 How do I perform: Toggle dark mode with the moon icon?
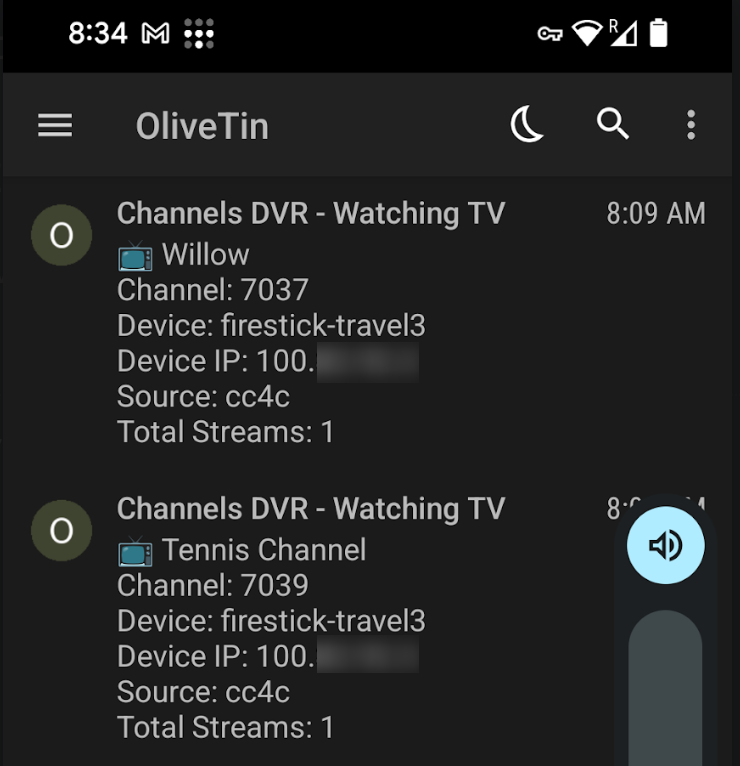click(x=527, y=125)
